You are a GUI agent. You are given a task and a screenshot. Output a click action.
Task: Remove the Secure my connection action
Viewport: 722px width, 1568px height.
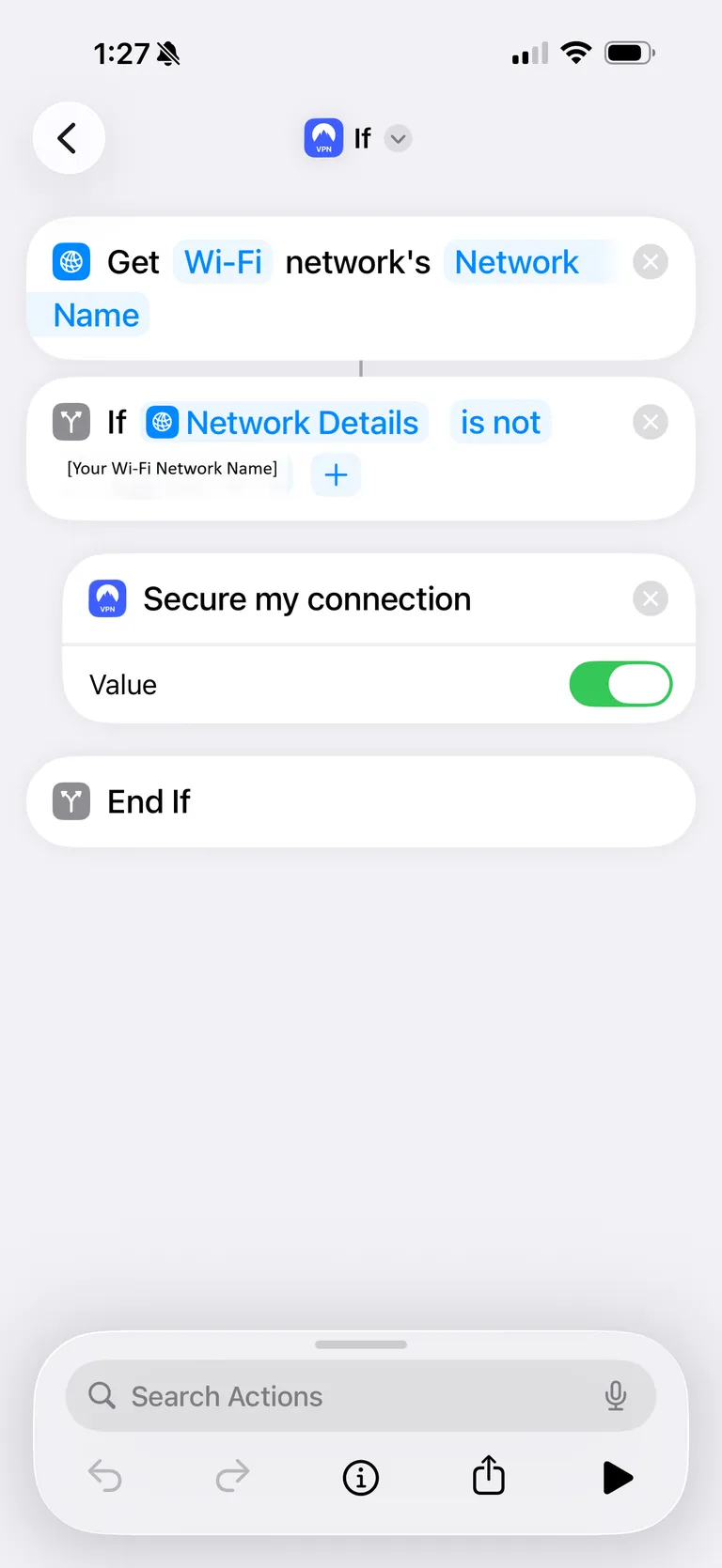[650, 598]
